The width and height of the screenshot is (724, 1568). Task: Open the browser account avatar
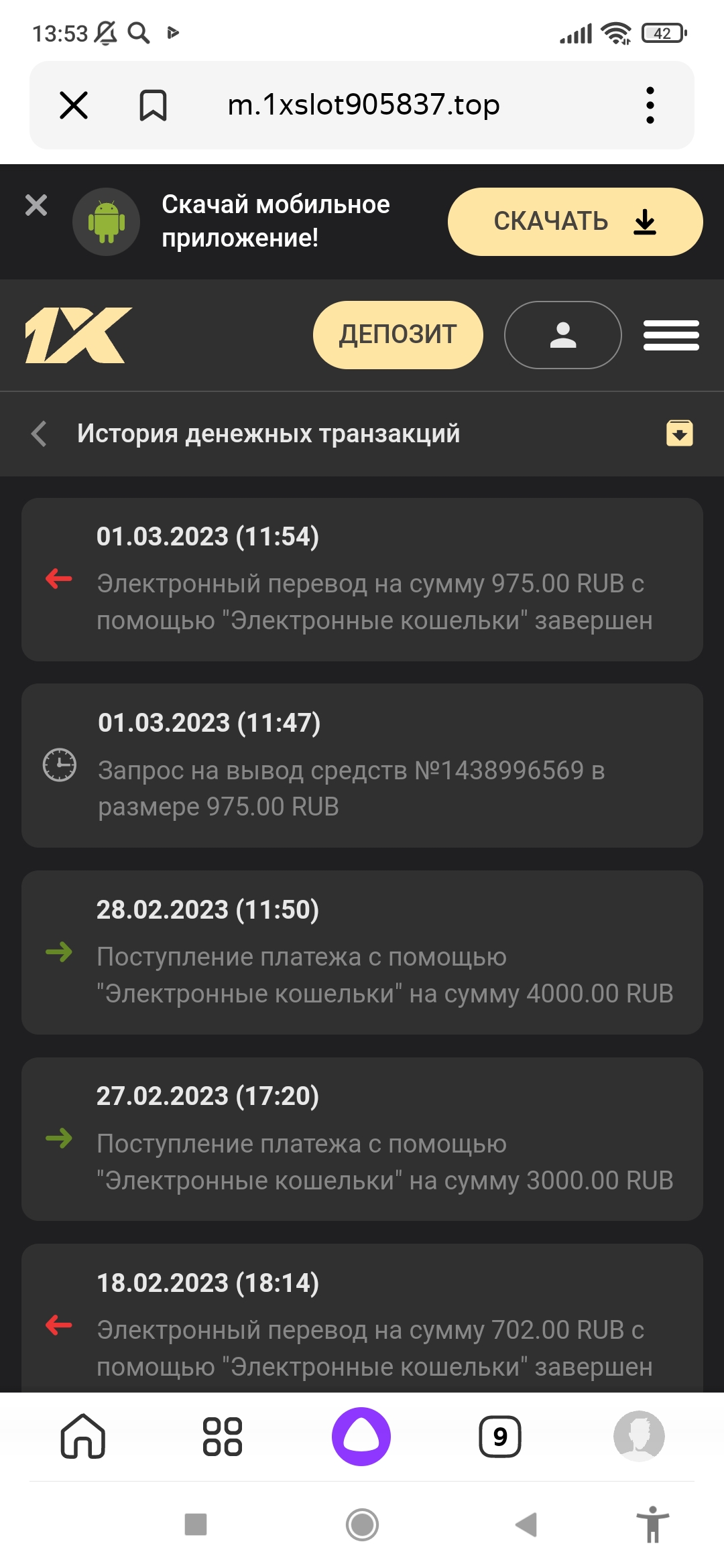639,1436
